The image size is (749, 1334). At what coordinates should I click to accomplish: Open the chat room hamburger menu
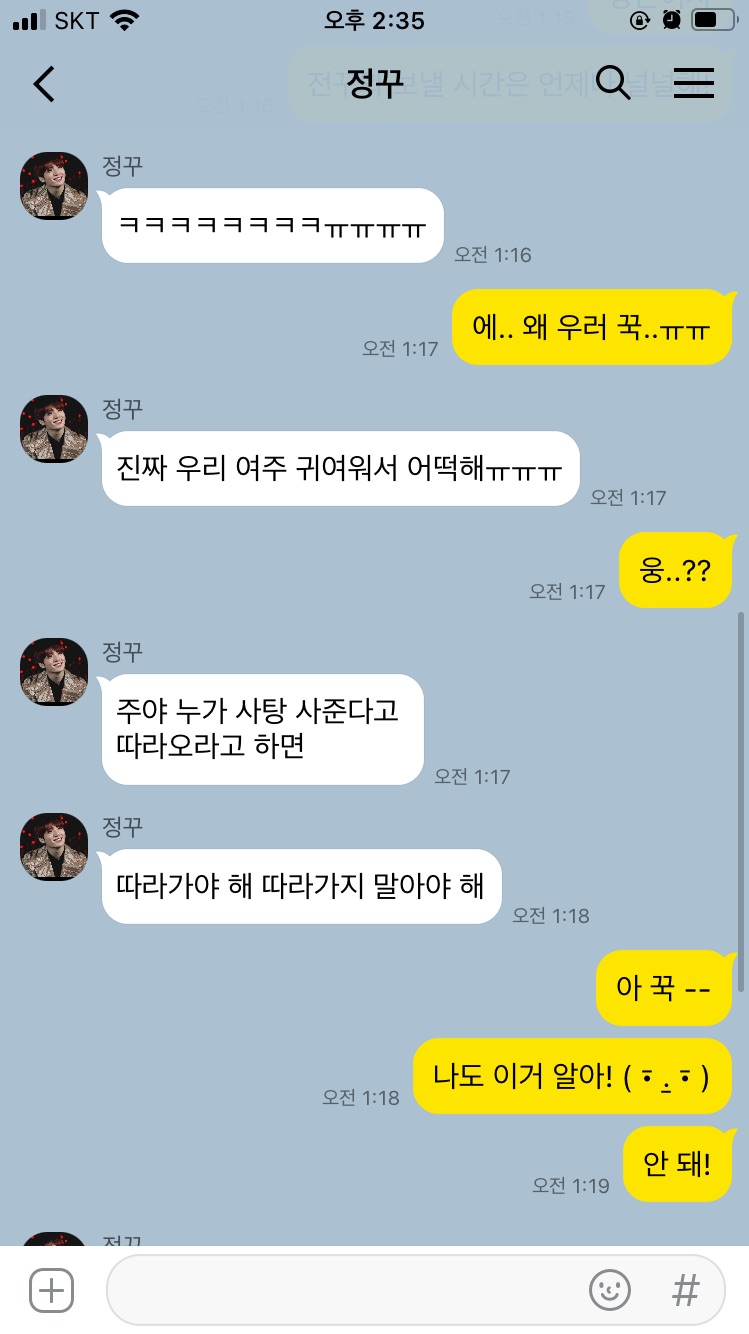[x=693, y=84]
